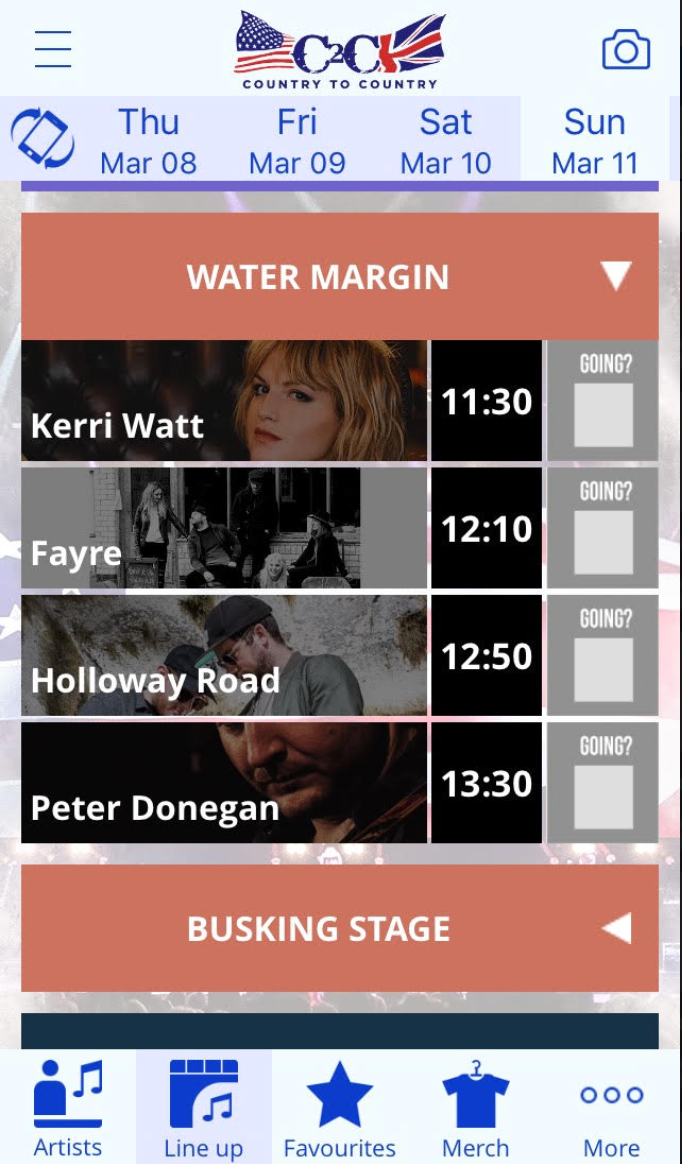Viewport: 682px width, 1164px height.
Task: Tap the rotate-phone sync icon
Action: (x=42, y=139)
